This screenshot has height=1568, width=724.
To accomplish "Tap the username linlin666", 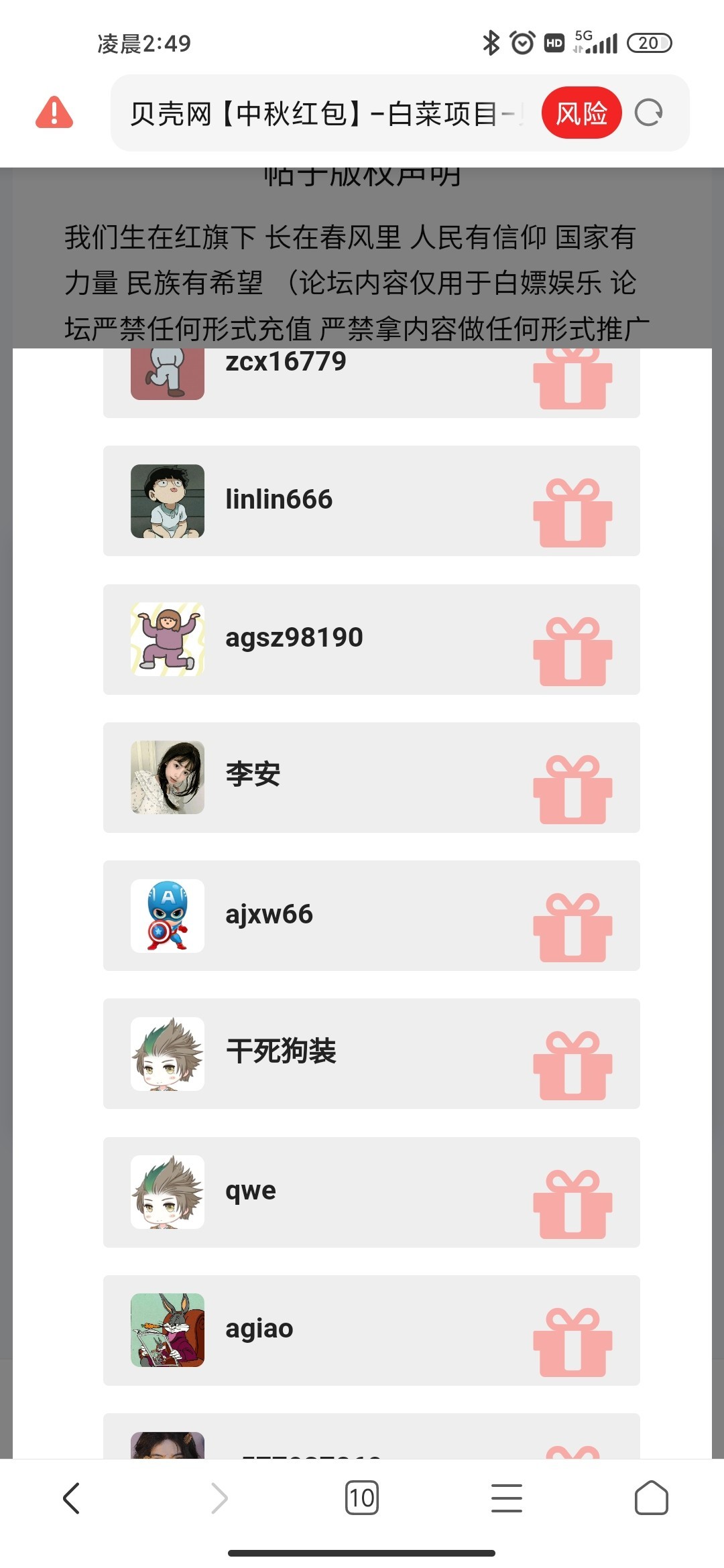I will [x=278, y=499].
